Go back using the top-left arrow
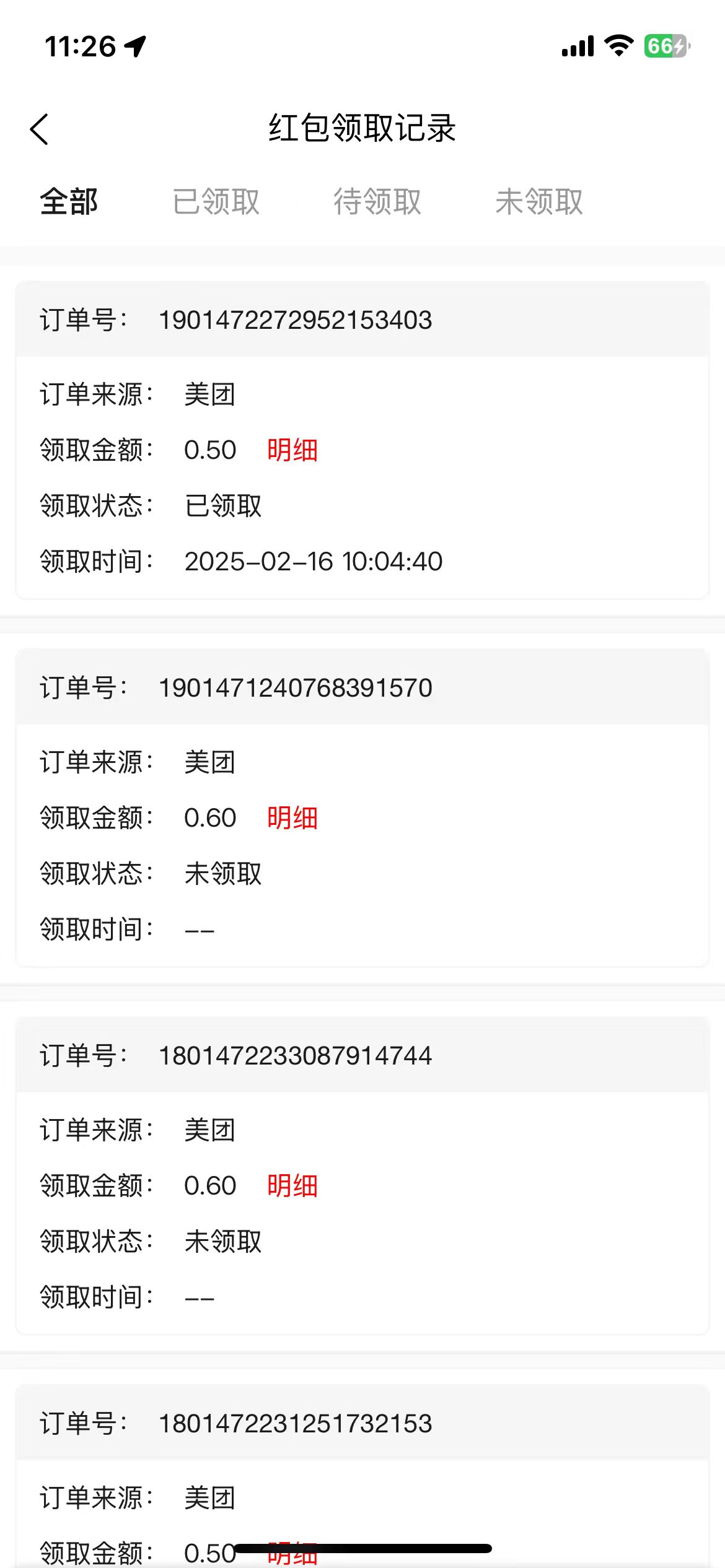This screenshot has height=1568, width=725. [40, 129]
